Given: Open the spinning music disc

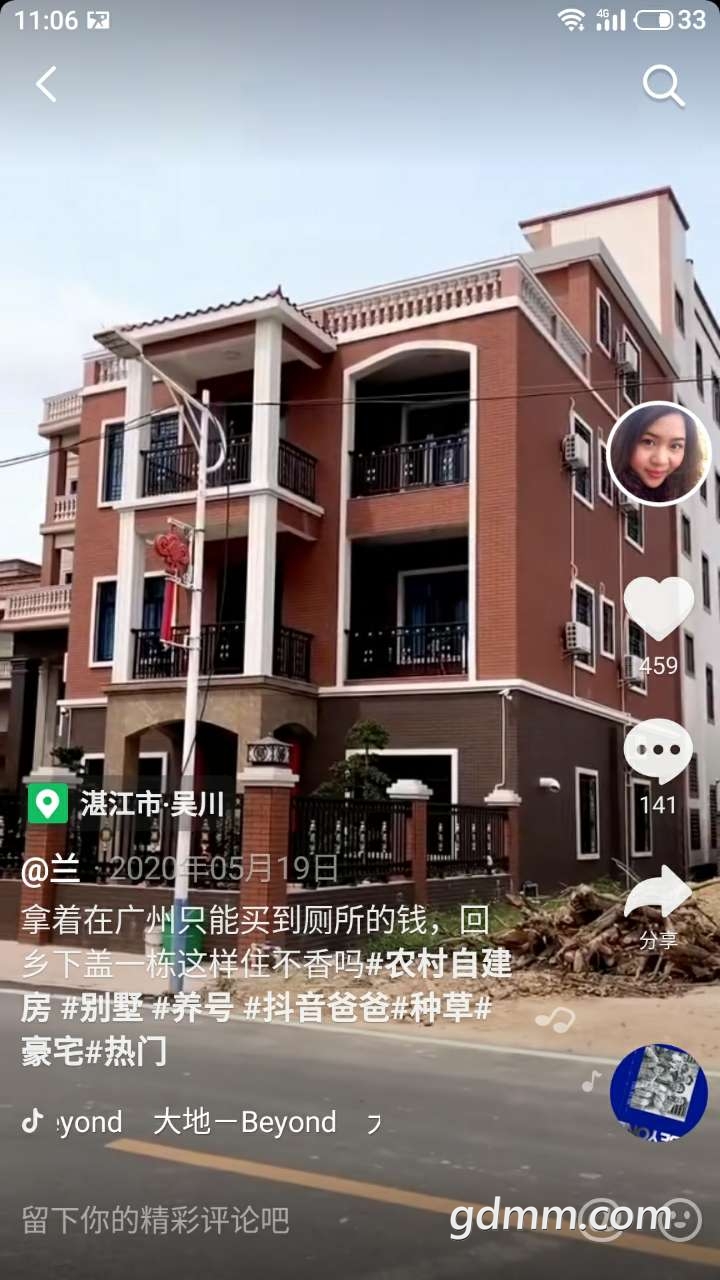Looking at the screenshot, I should 658,1092.
